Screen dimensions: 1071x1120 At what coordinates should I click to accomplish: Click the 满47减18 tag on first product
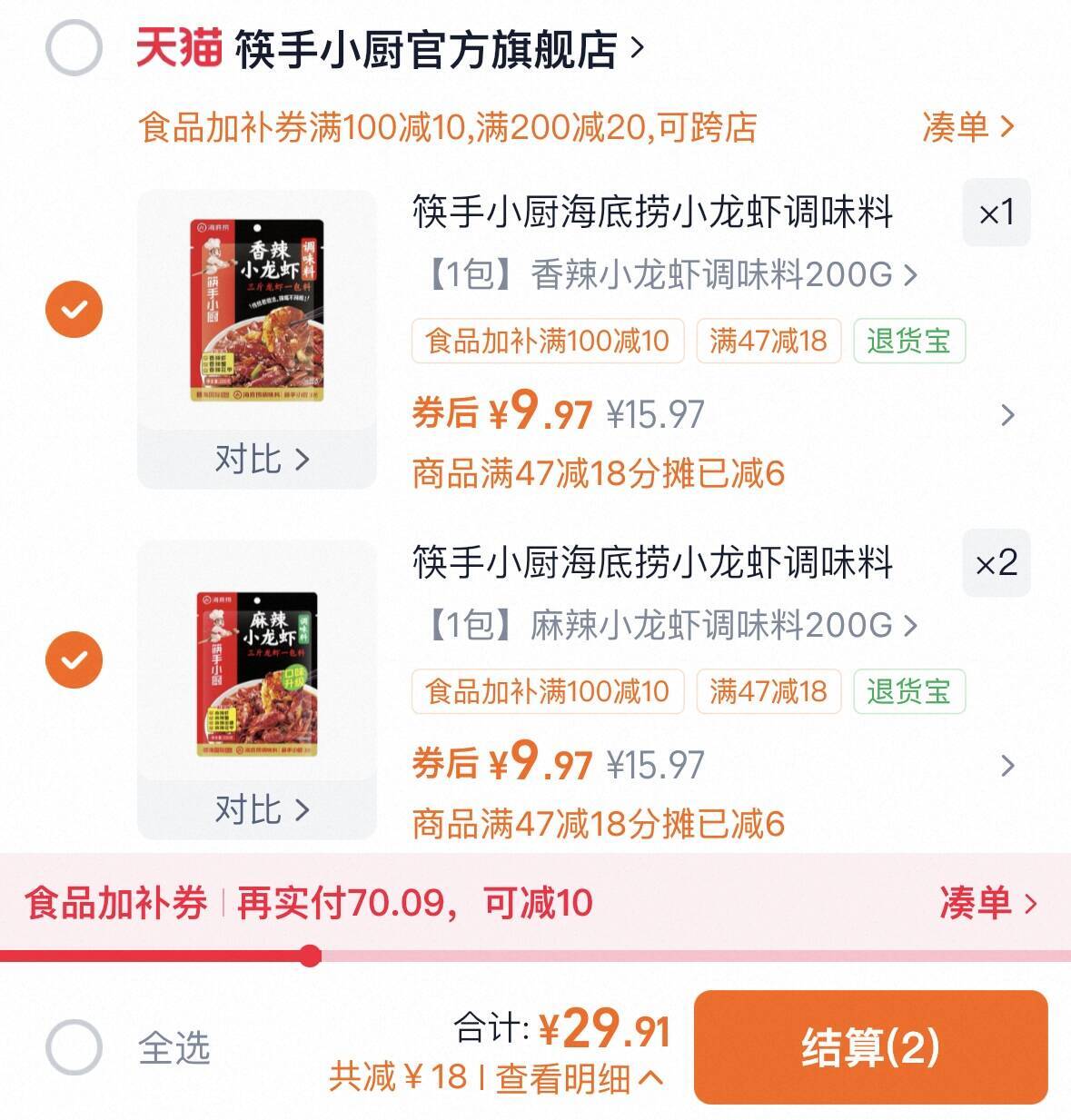point(769,342)
